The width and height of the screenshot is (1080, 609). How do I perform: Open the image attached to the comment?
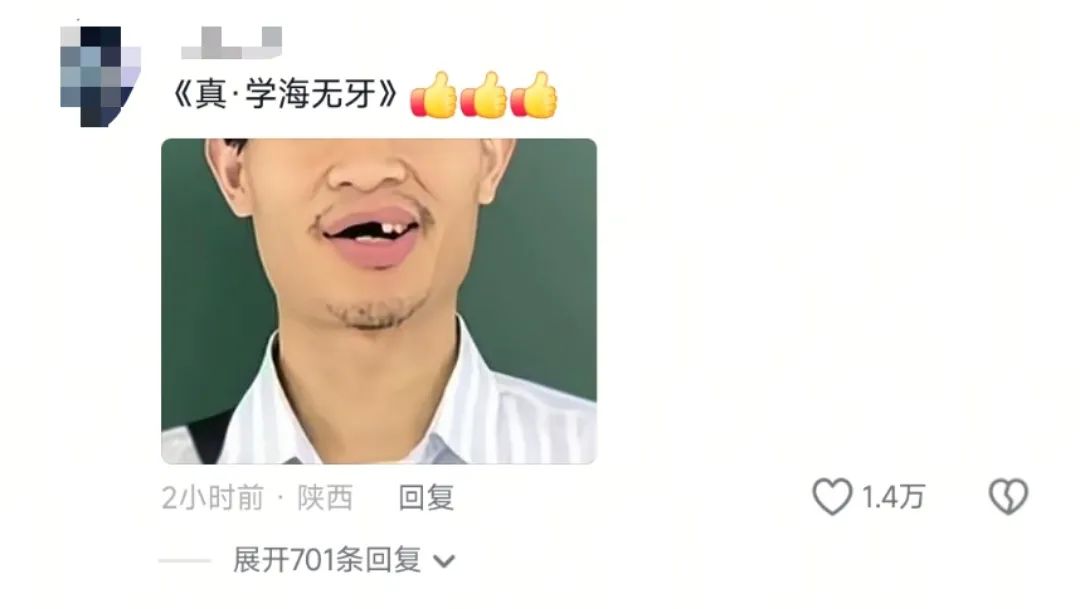click(379, 301)
